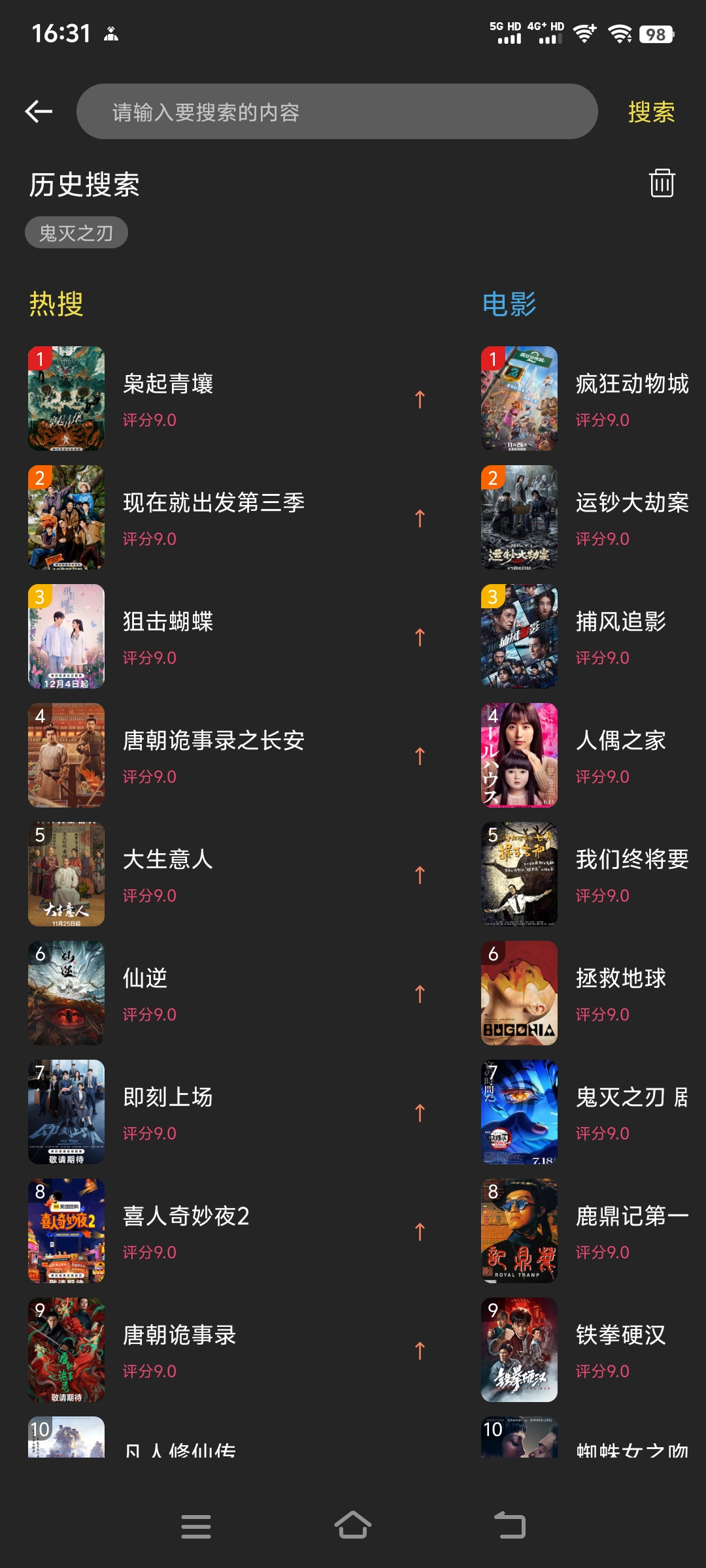The width and height of the screenshot is (706, 1568).
Task: Clear search history with trash icon
Action: click(x=661, y=185)
